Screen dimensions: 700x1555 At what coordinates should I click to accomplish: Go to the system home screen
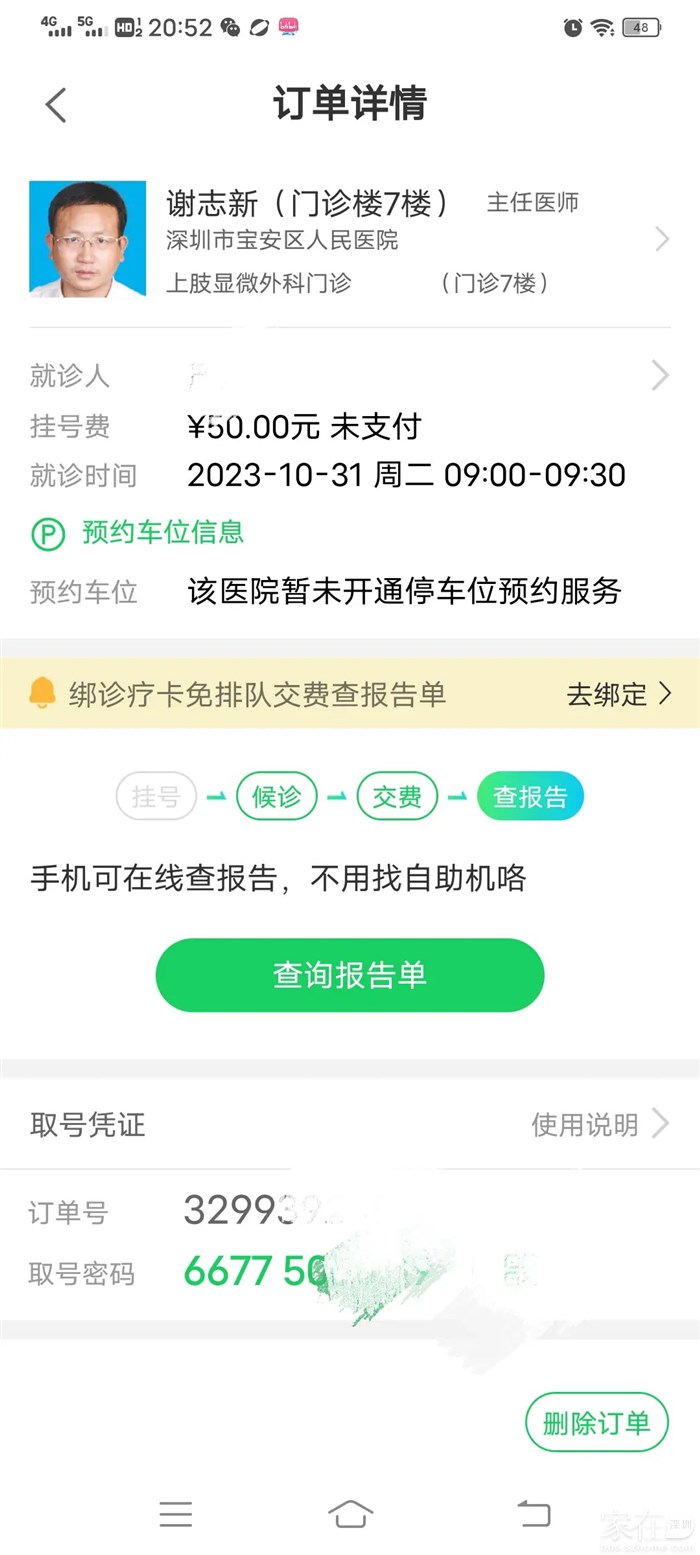pos(350,1514)
